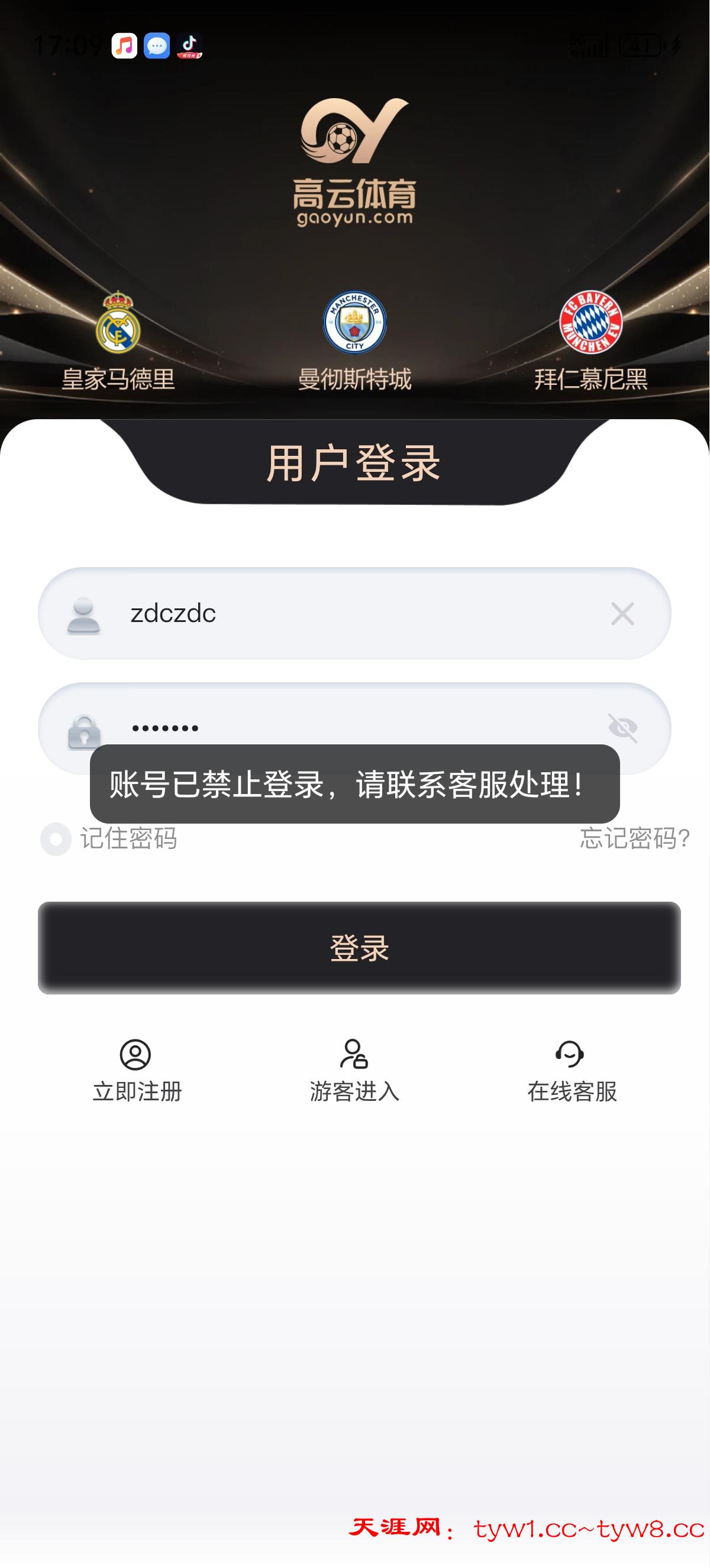Tap the 登录 login button
The height and width of the screenshot is (1568, 710).
(x=359, y=948)
